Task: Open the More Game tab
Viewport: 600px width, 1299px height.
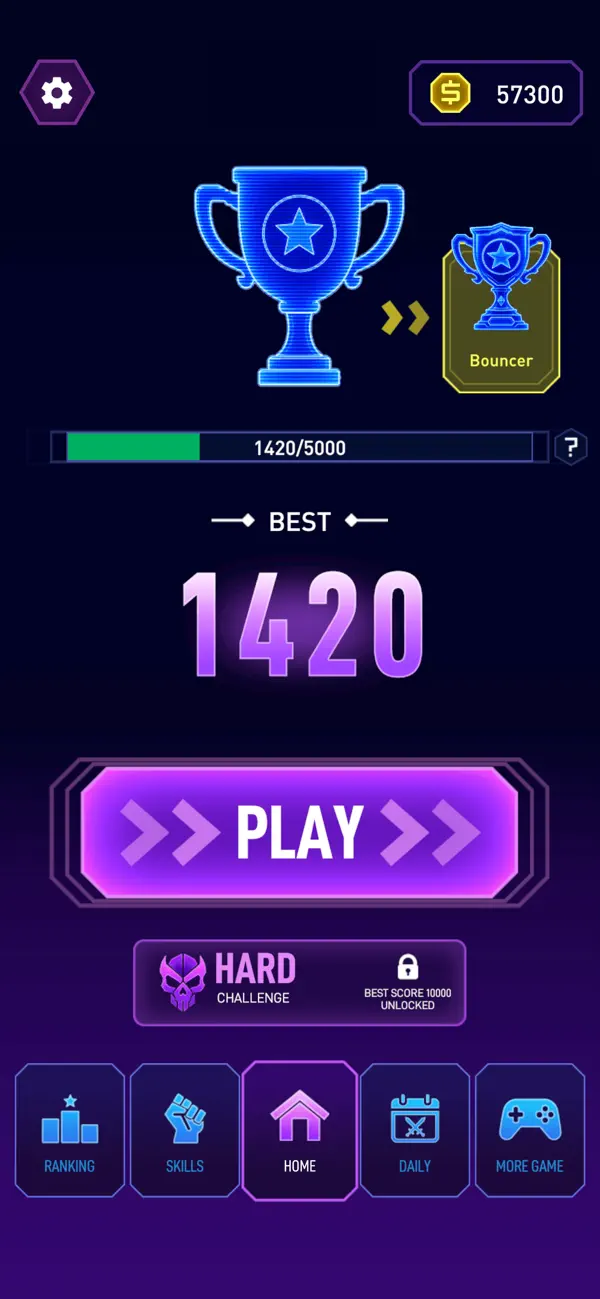Action: coord(530,1130)
